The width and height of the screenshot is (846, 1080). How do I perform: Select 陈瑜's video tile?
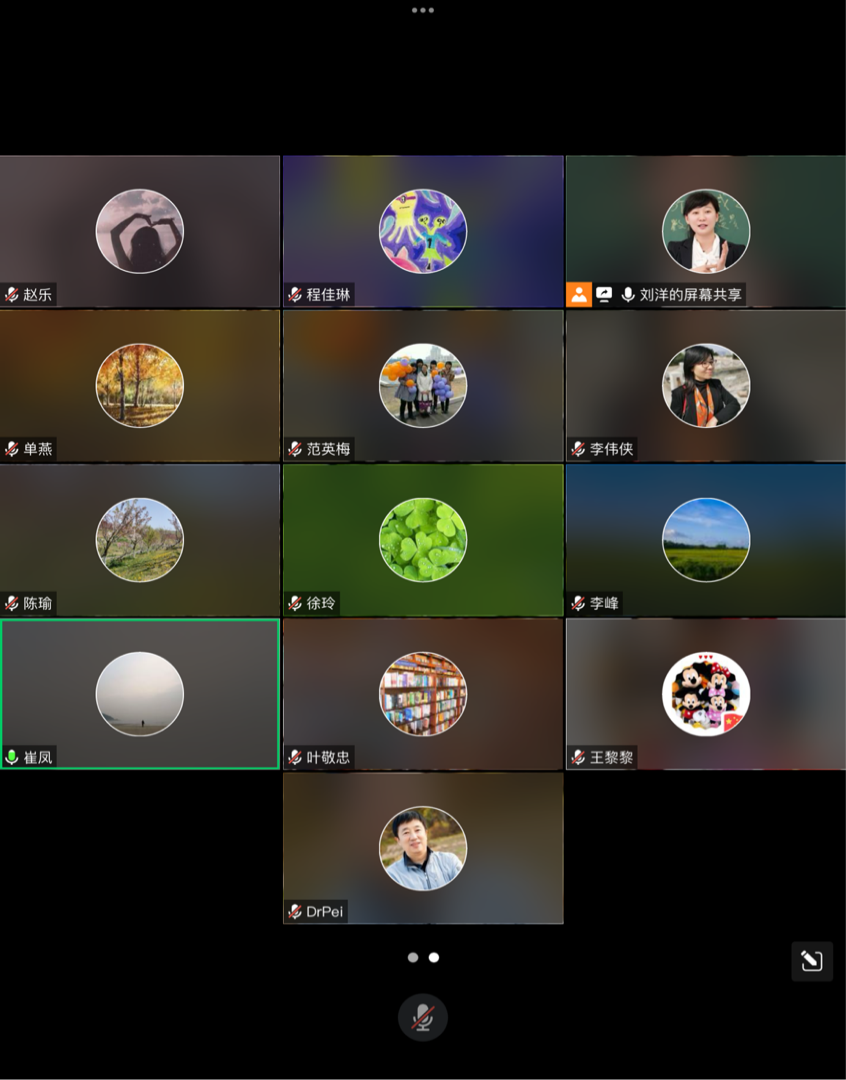tap(140, 540)
